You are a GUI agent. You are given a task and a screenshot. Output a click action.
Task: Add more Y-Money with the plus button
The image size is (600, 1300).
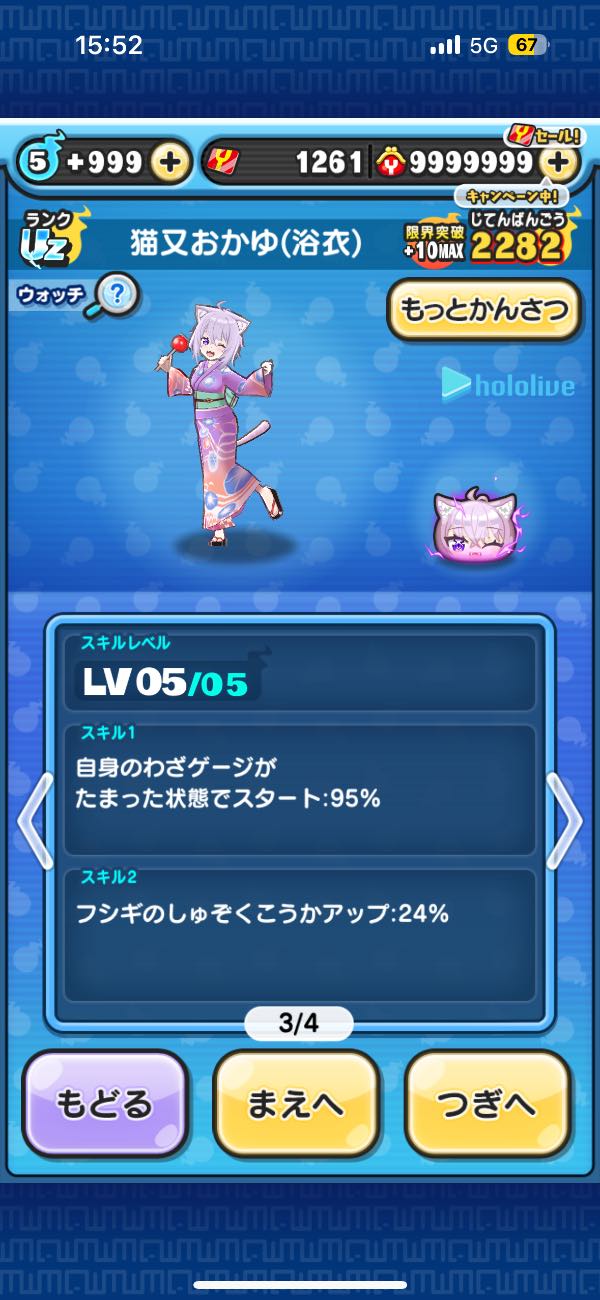[562, 163]
